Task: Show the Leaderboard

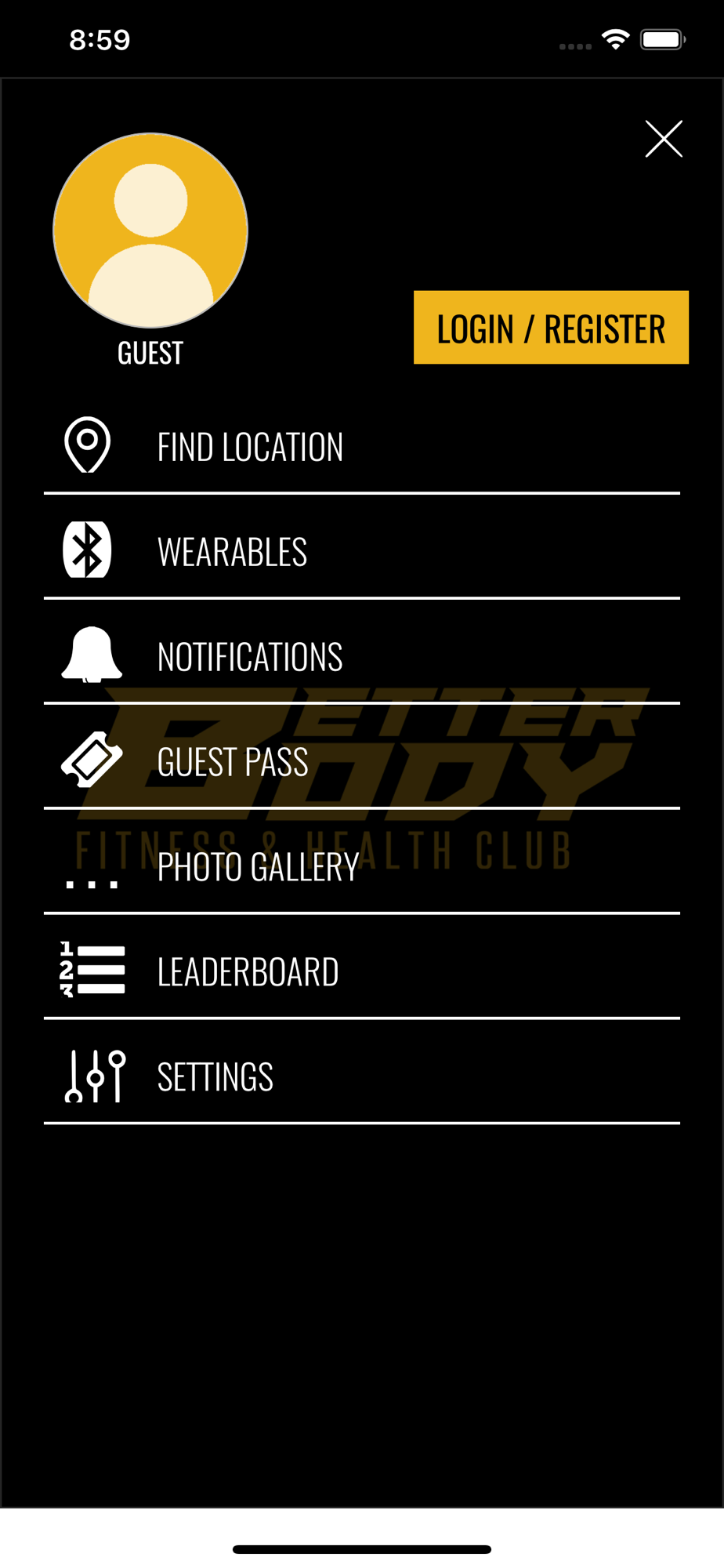Action: pos(362,971)
